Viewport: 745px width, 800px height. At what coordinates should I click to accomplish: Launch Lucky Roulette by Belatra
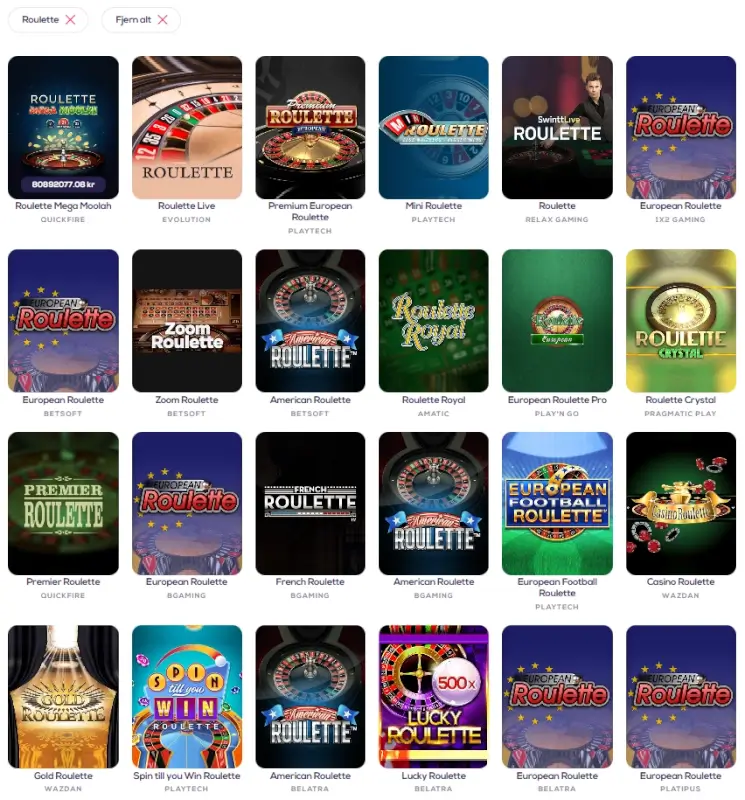433,696
